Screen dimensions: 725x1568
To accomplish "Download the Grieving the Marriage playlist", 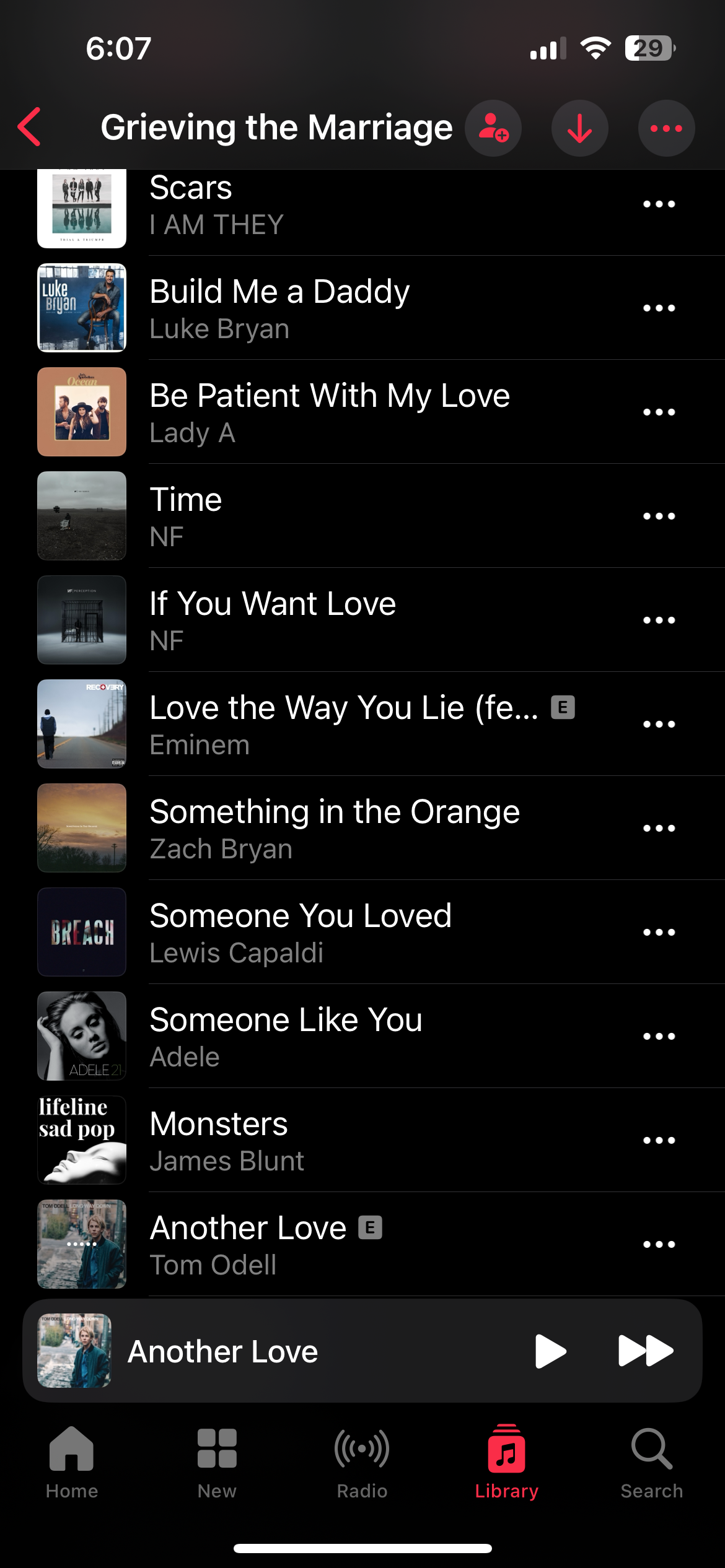I will point(579,128).
